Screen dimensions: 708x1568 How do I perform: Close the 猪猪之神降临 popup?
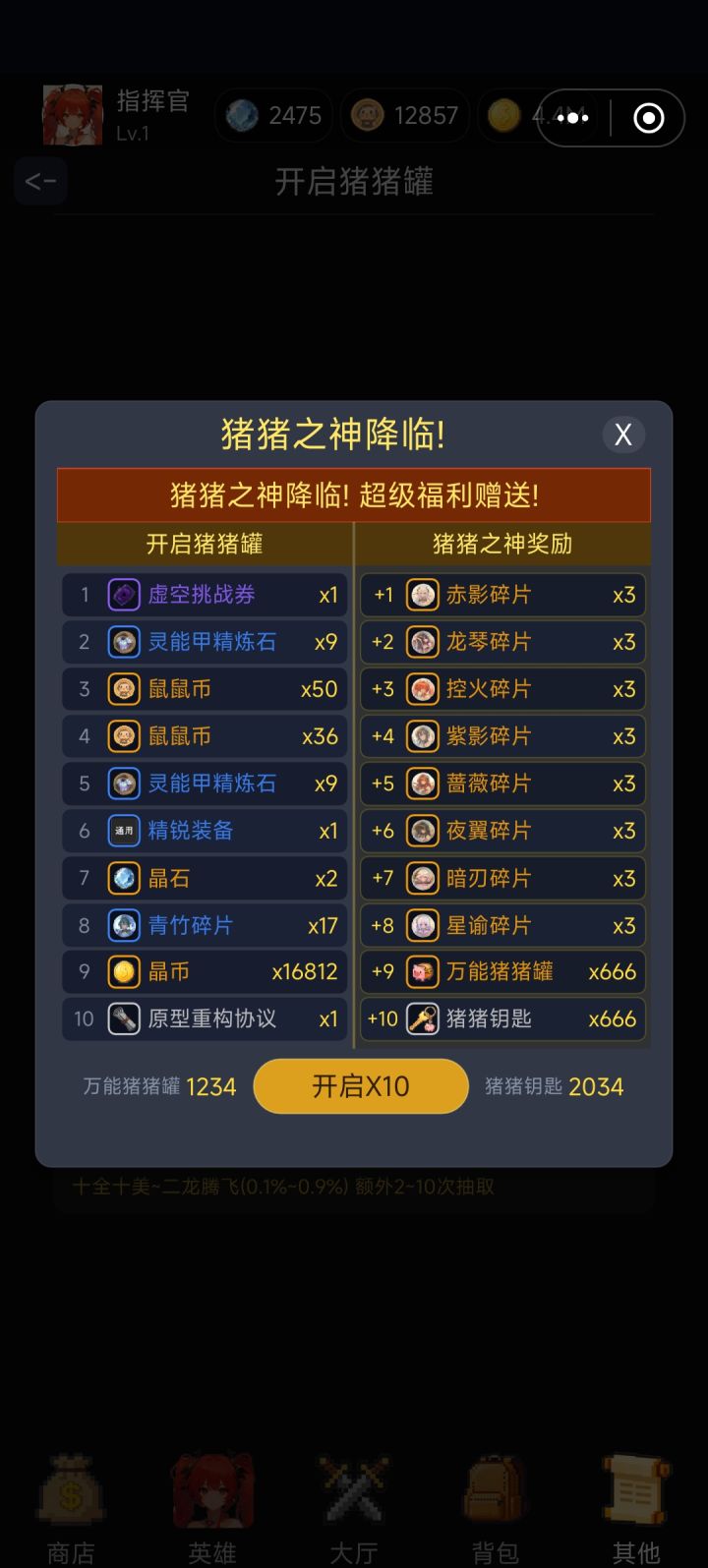click(622, 434)
